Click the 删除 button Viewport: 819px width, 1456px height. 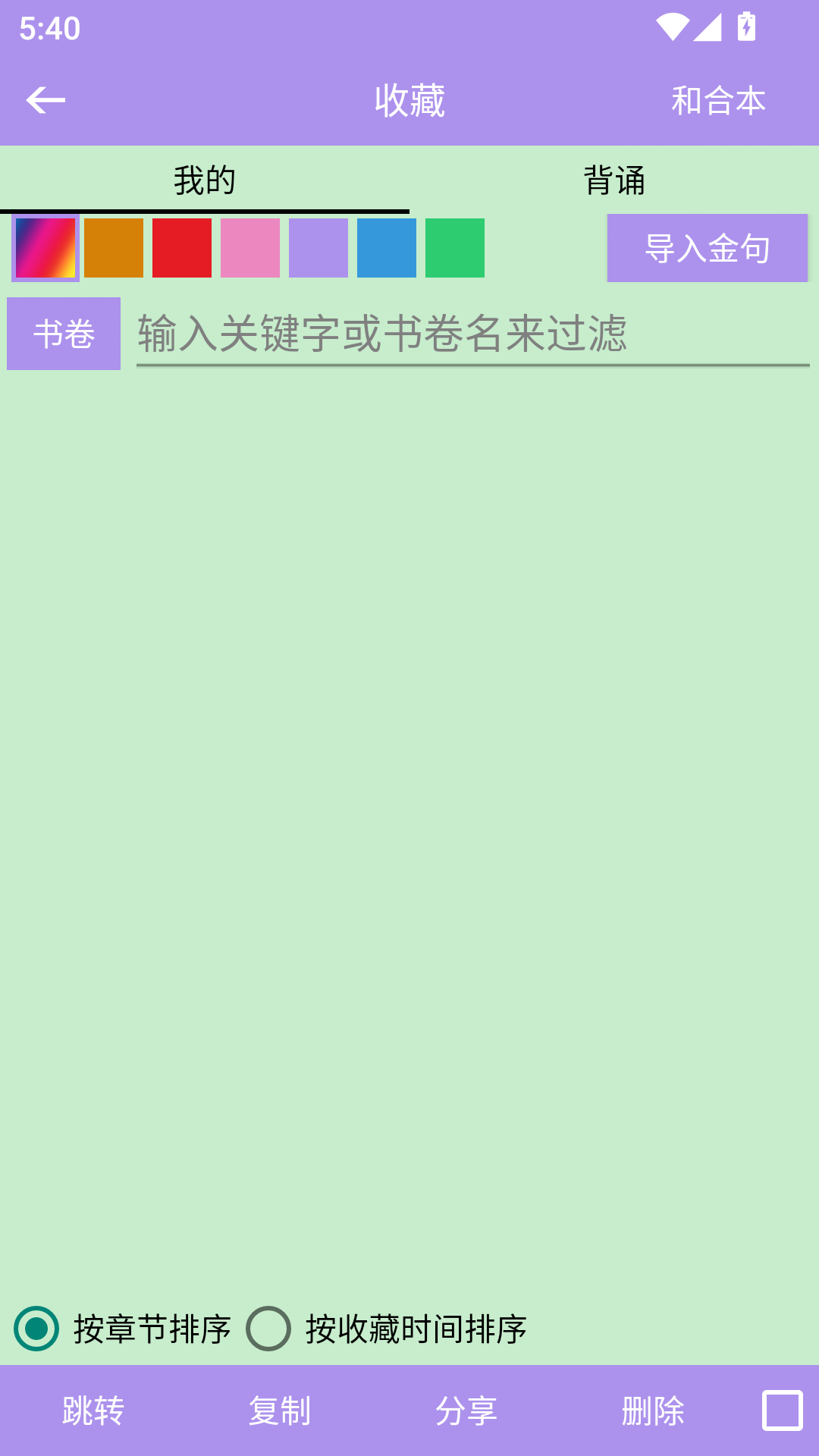pos(655,1410)
